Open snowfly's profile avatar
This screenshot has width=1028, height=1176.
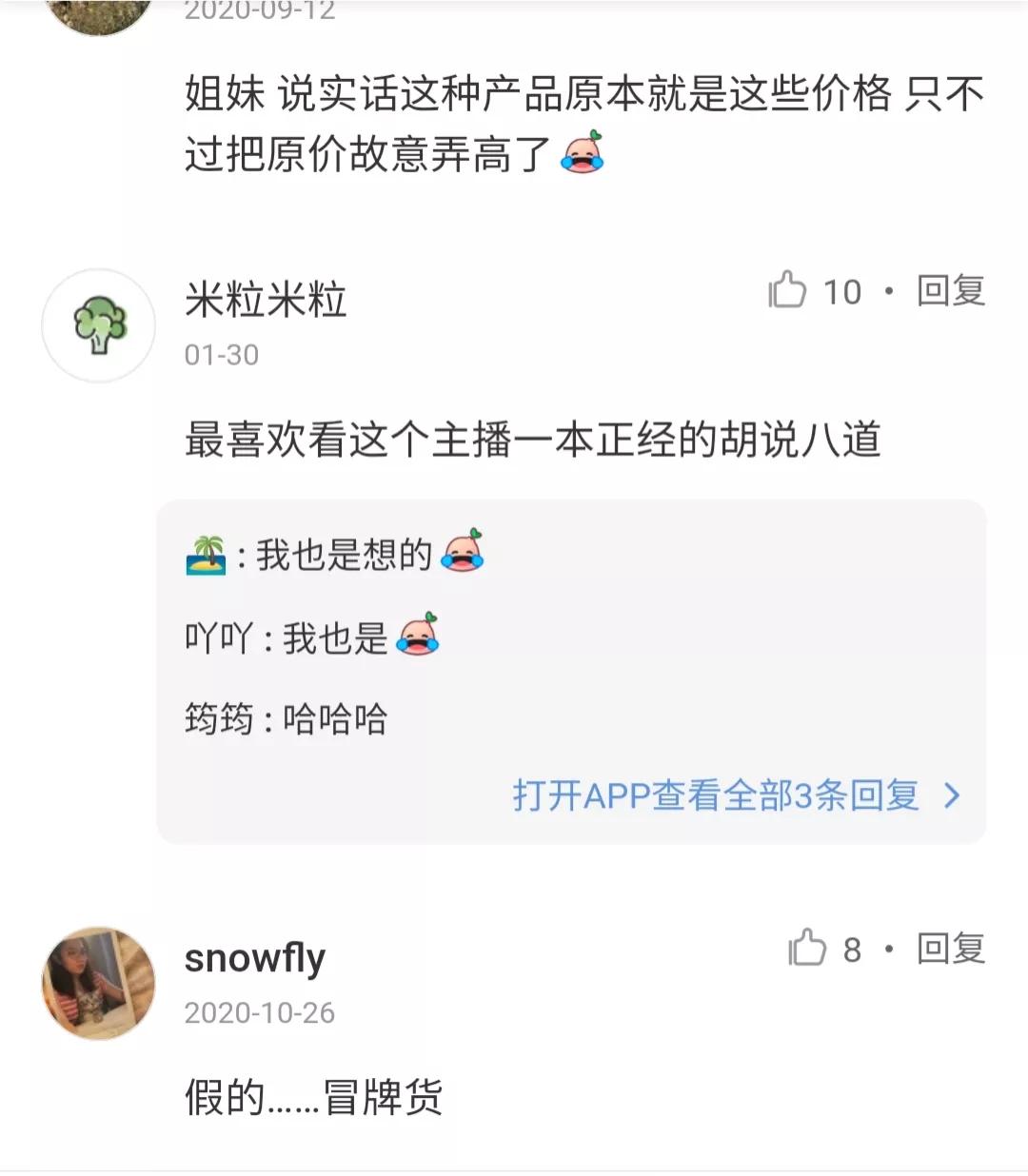(98, 984)
